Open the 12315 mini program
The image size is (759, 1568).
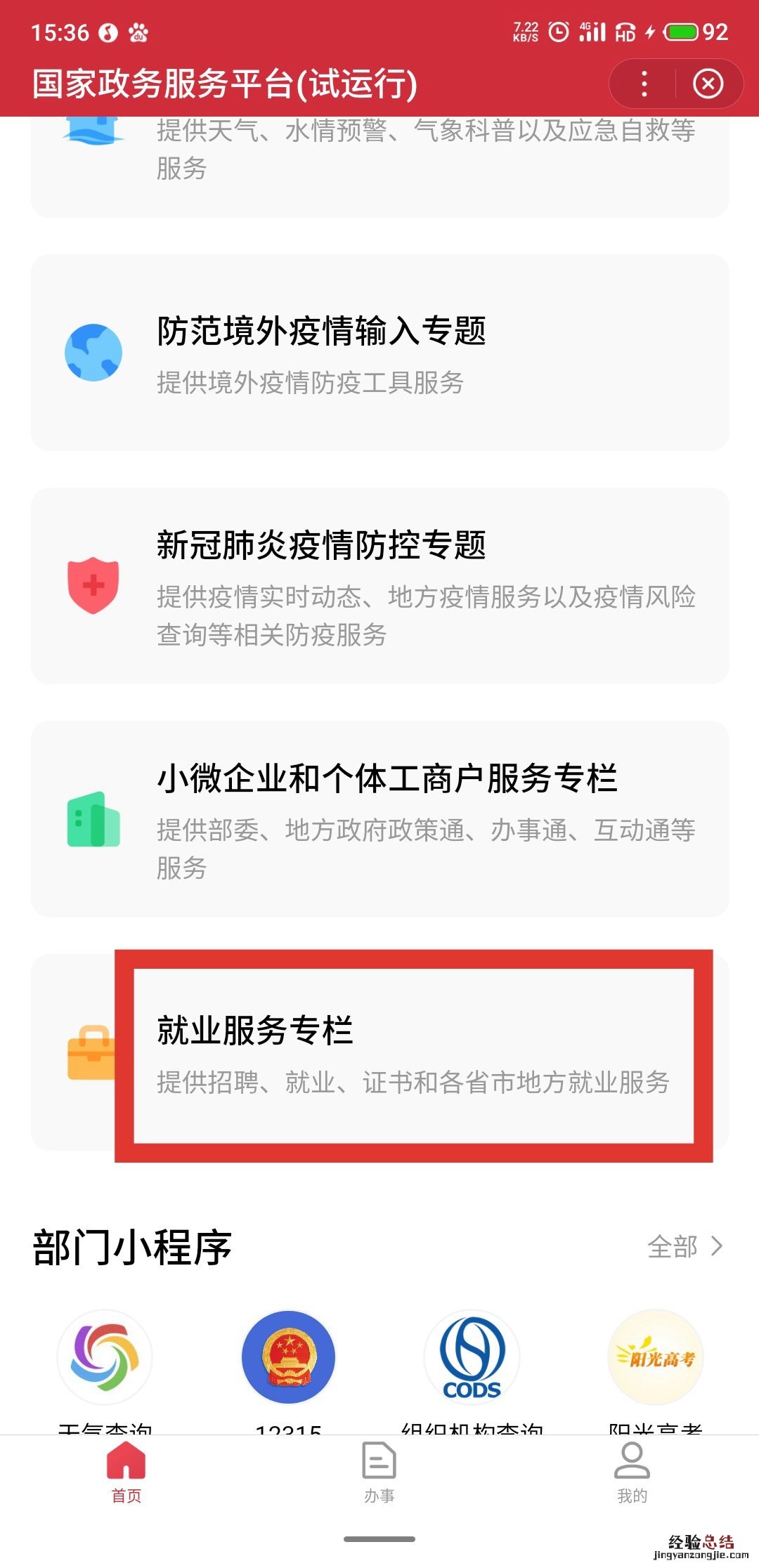point(288,1357)
